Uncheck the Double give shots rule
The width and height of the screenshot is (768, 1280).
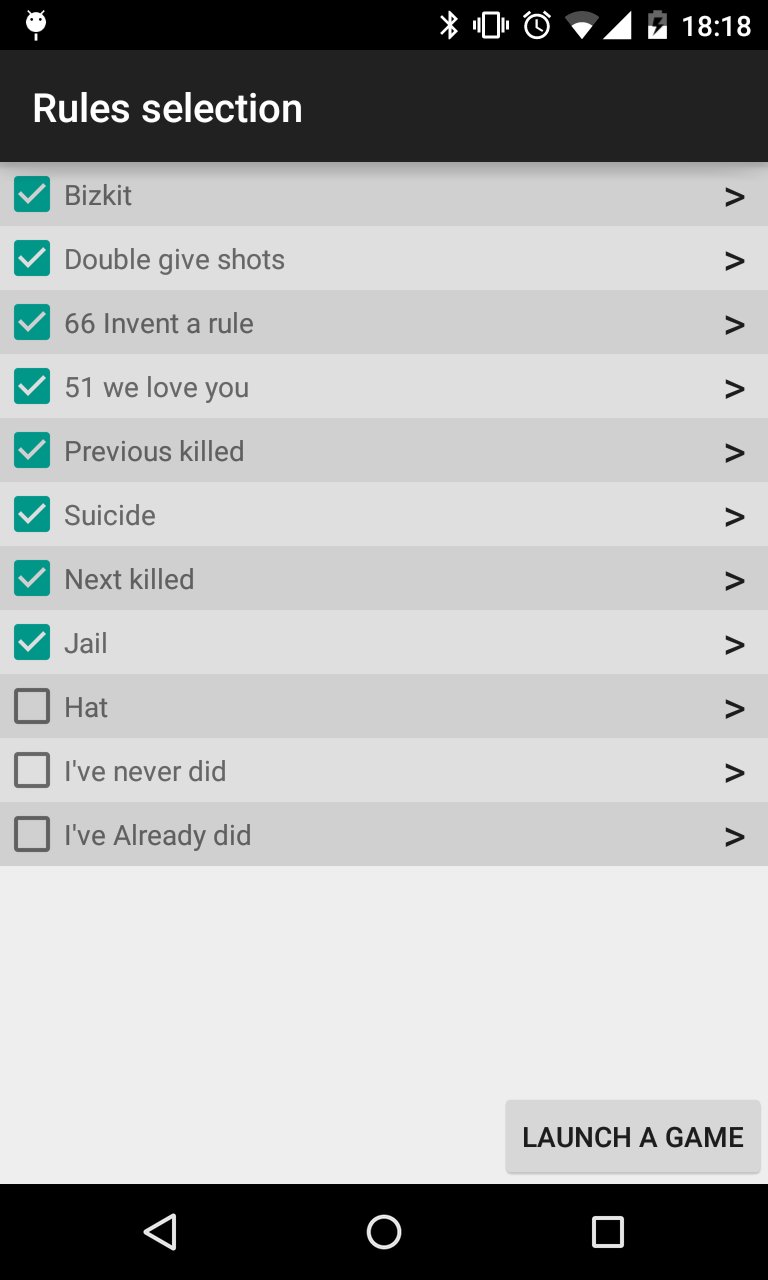point(32,258)
